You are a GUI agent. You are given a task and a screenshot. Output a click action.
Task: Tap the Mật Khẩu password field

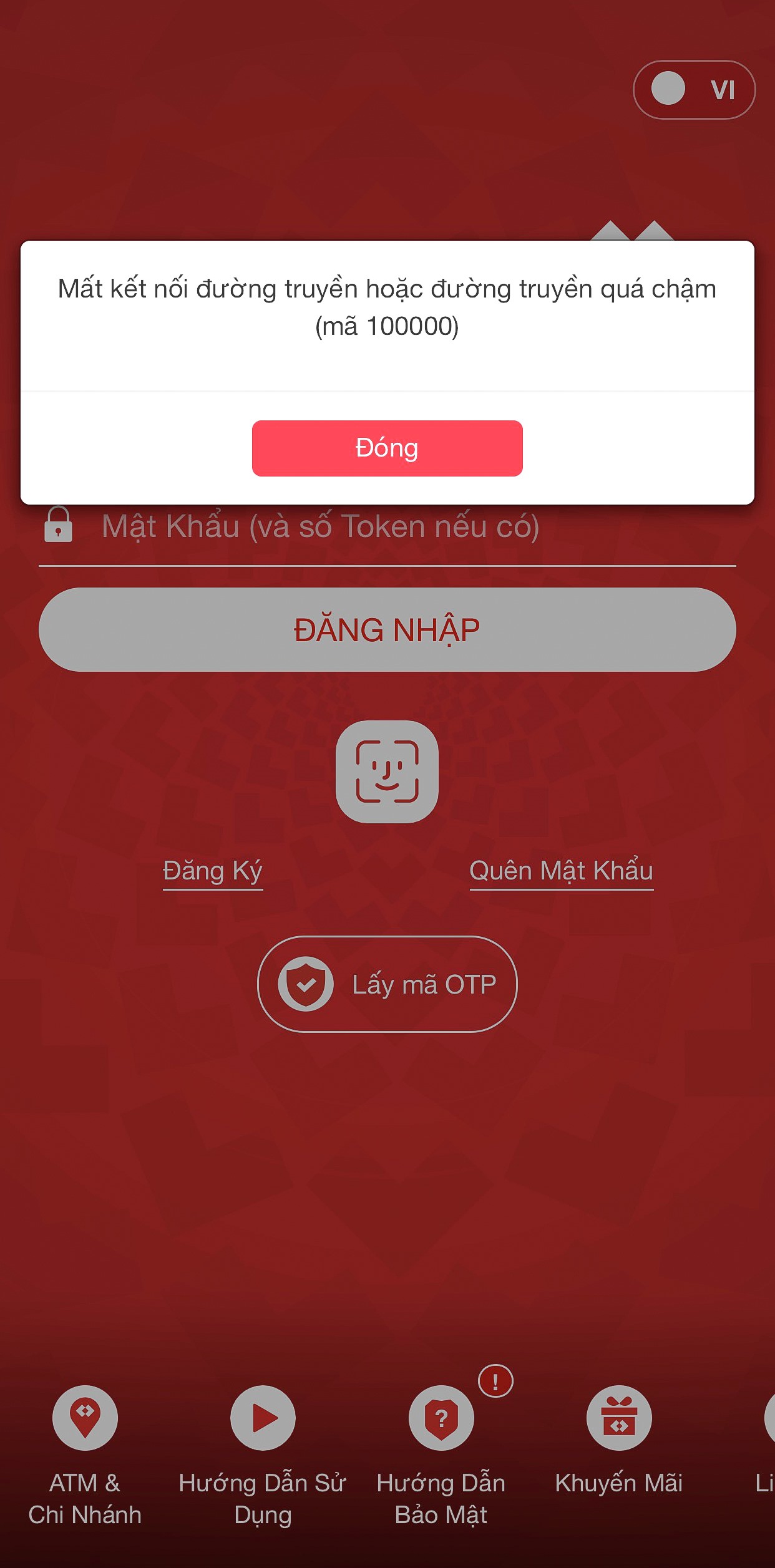(x=387, y=528)
